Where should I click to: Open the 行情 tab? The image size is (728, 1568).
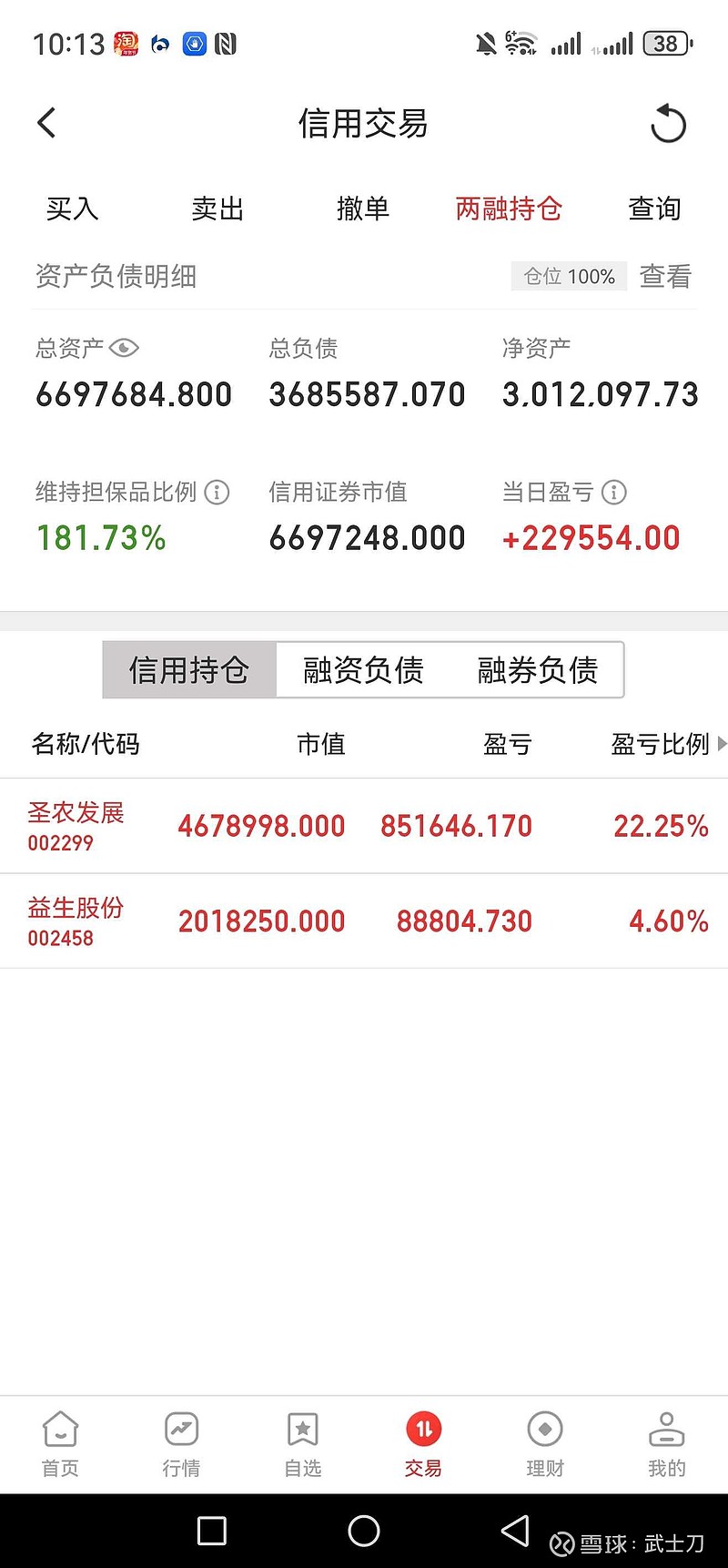point(181,1443)
